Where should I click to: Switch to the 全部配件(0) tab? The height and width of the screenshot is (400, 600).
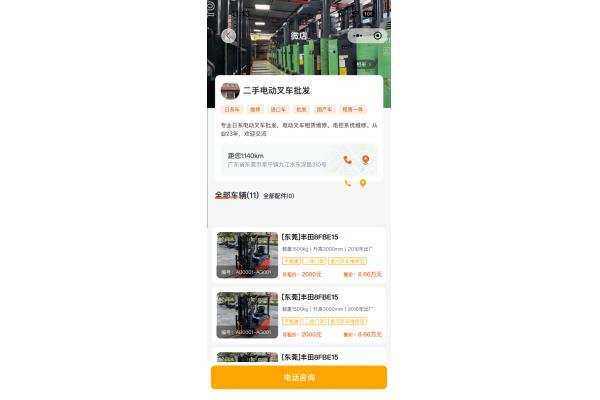(278, 196)
